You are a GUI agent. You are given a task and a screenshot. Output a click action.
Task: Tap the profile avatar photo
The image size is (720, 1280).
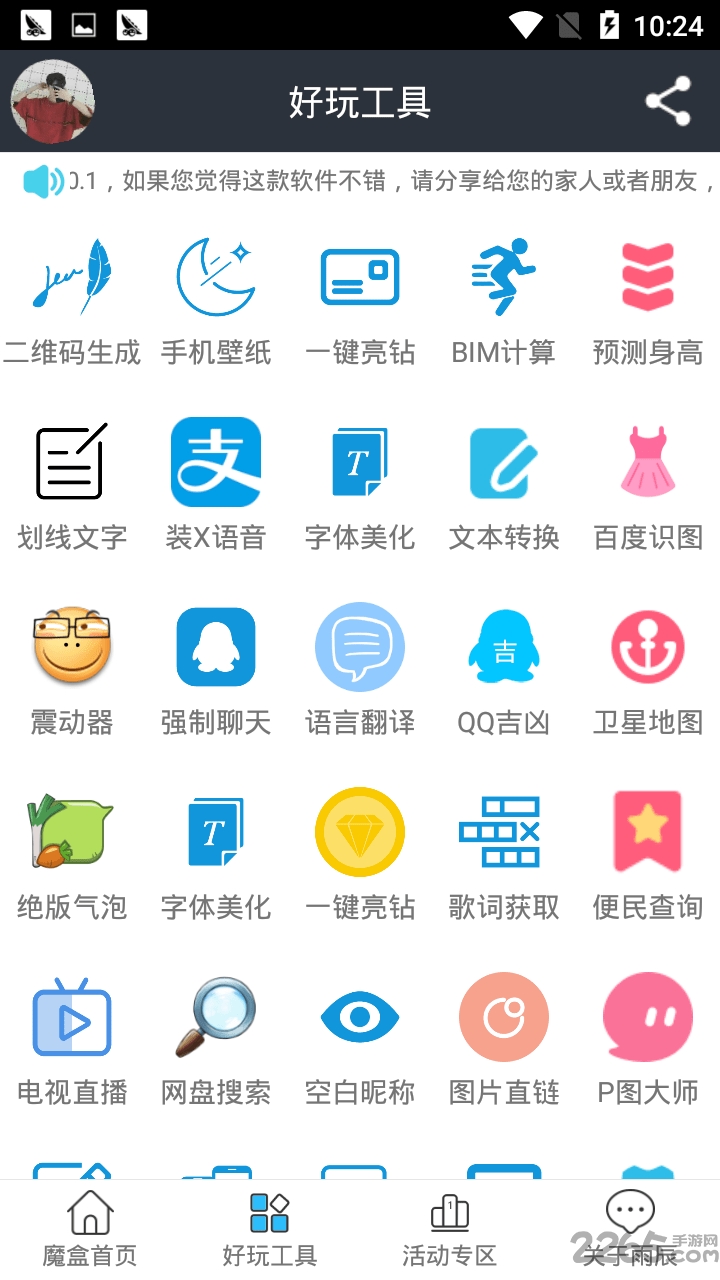(x=52, y=101)
